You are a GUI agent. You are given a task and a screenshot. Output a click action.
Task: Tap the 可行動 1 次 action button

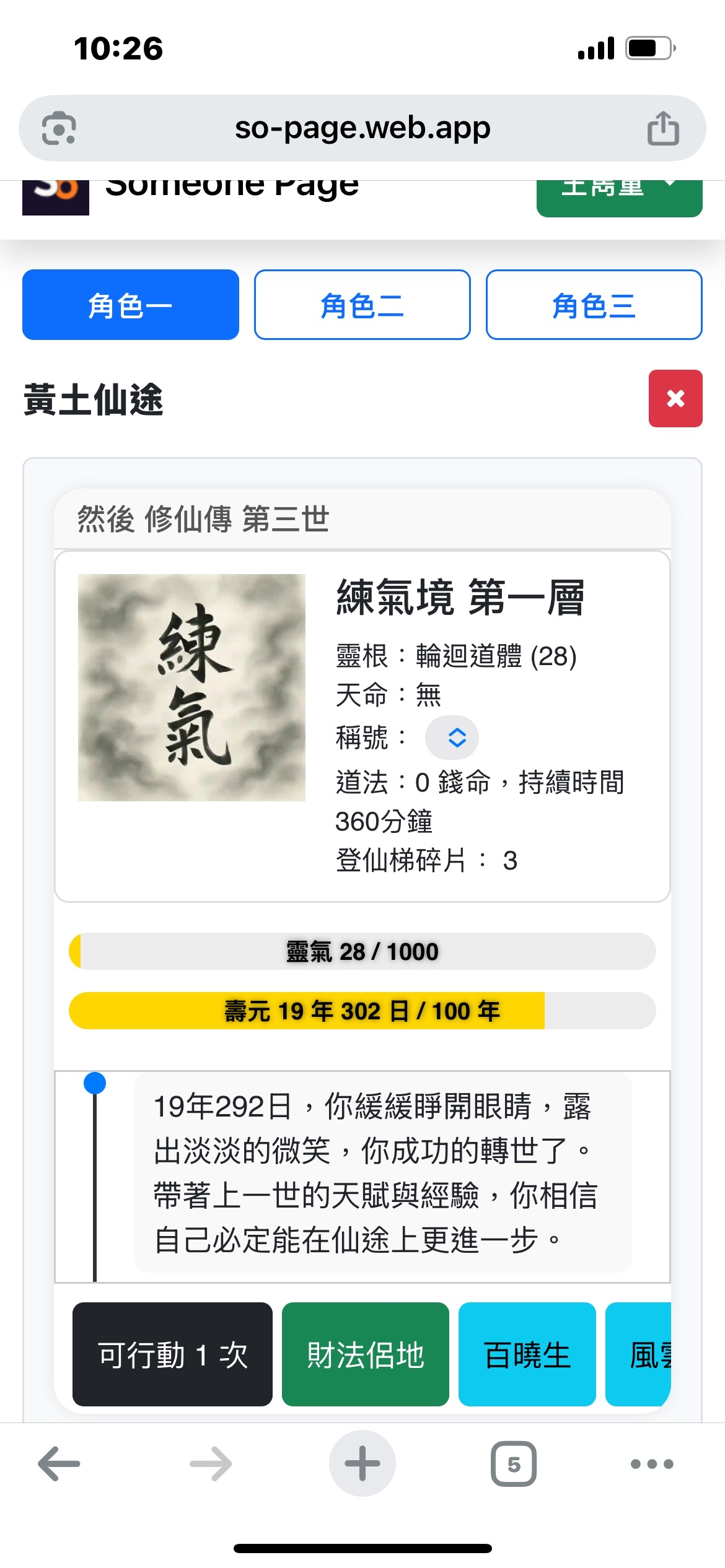click(172, 1354)
